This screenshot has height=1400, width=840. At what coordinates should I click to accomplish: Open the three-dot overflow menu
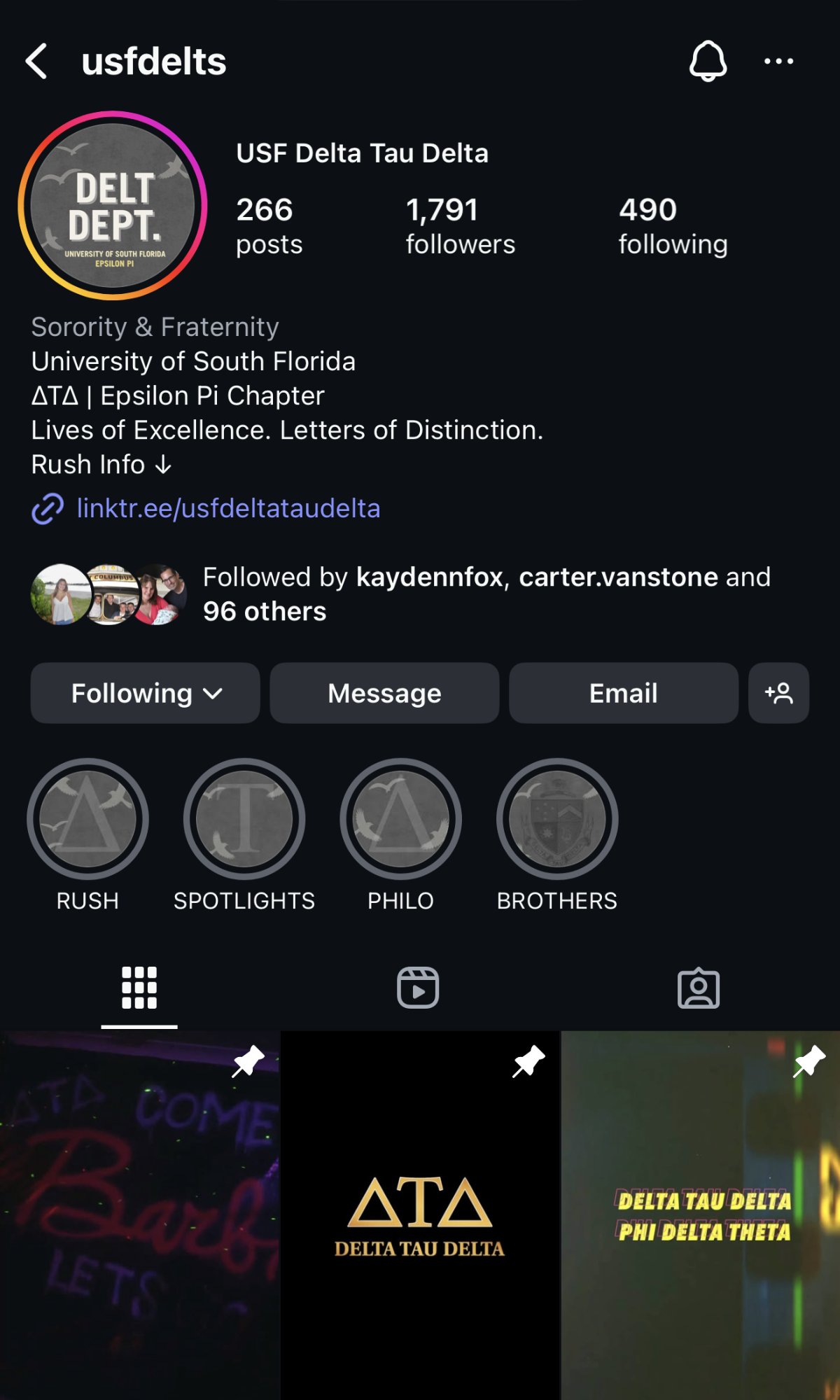(x=778, y=62)
